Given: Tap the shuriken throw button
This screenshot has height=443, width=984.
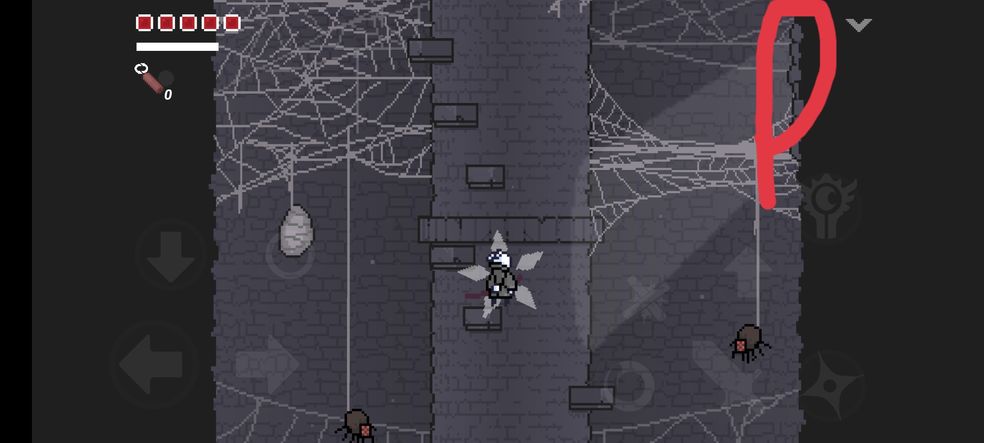Looking at the screenshot, I should tap(833, 383).
